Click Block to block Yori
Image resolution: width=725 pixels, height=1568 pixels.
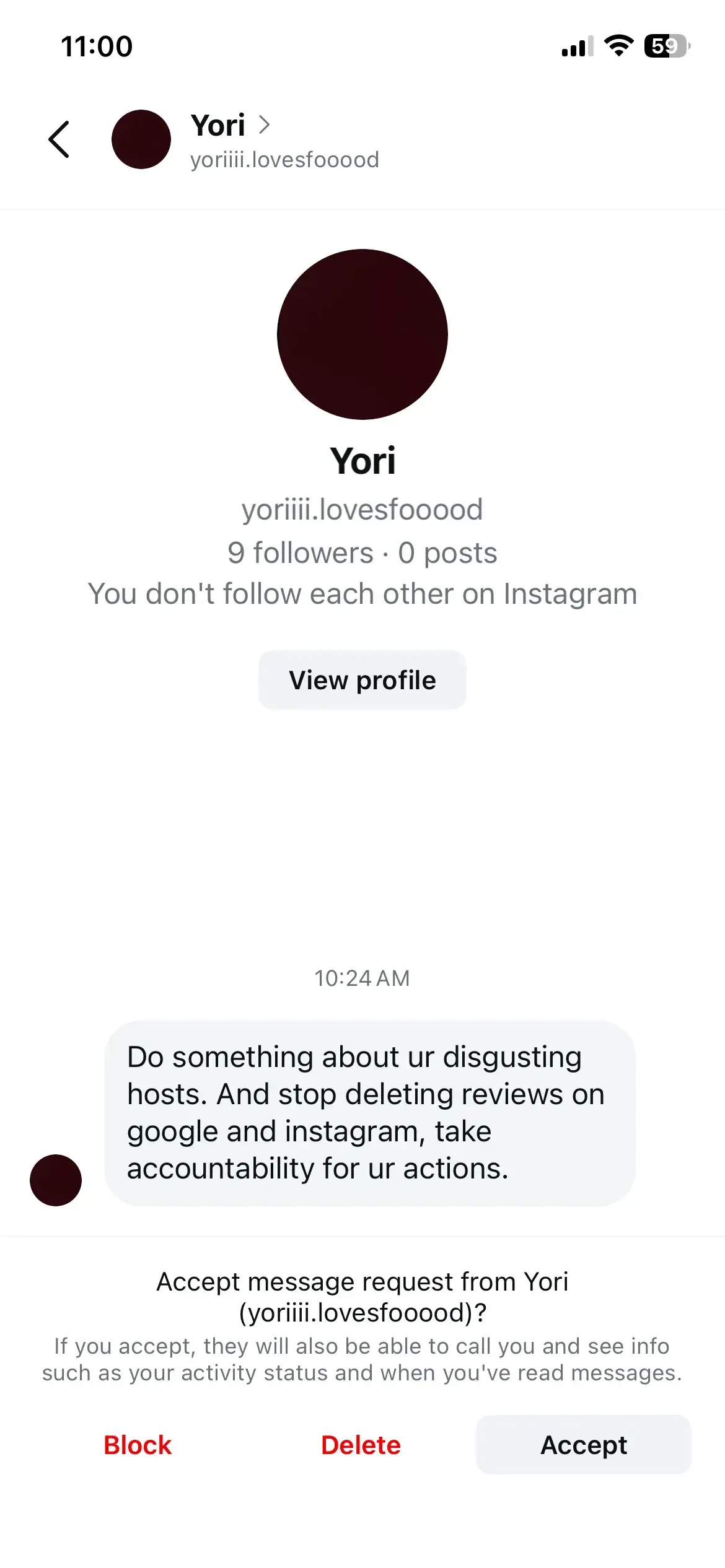click(137, 1445)
